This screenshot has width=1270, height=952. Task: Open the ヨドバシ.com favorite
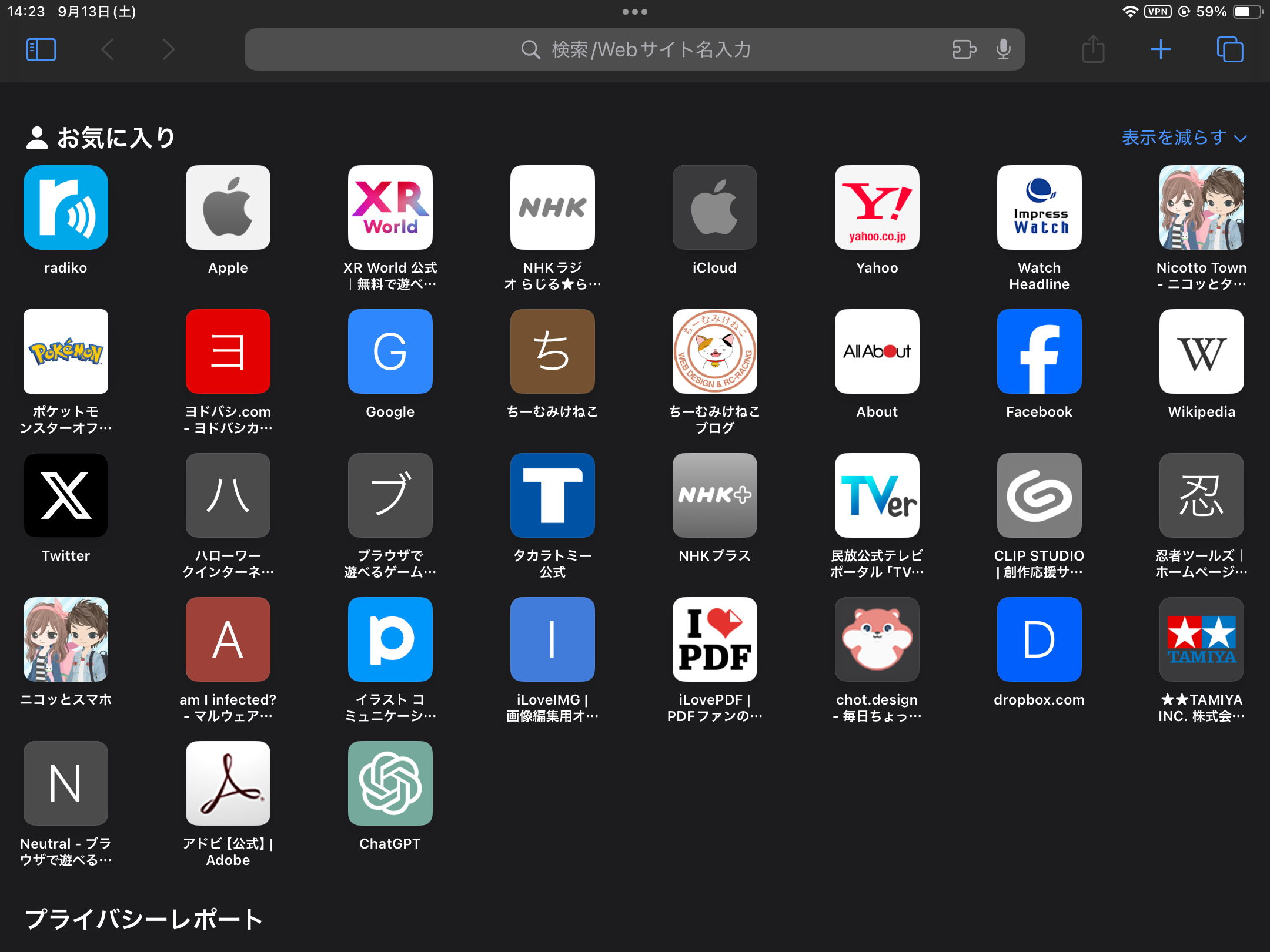(x=228, y=352)
